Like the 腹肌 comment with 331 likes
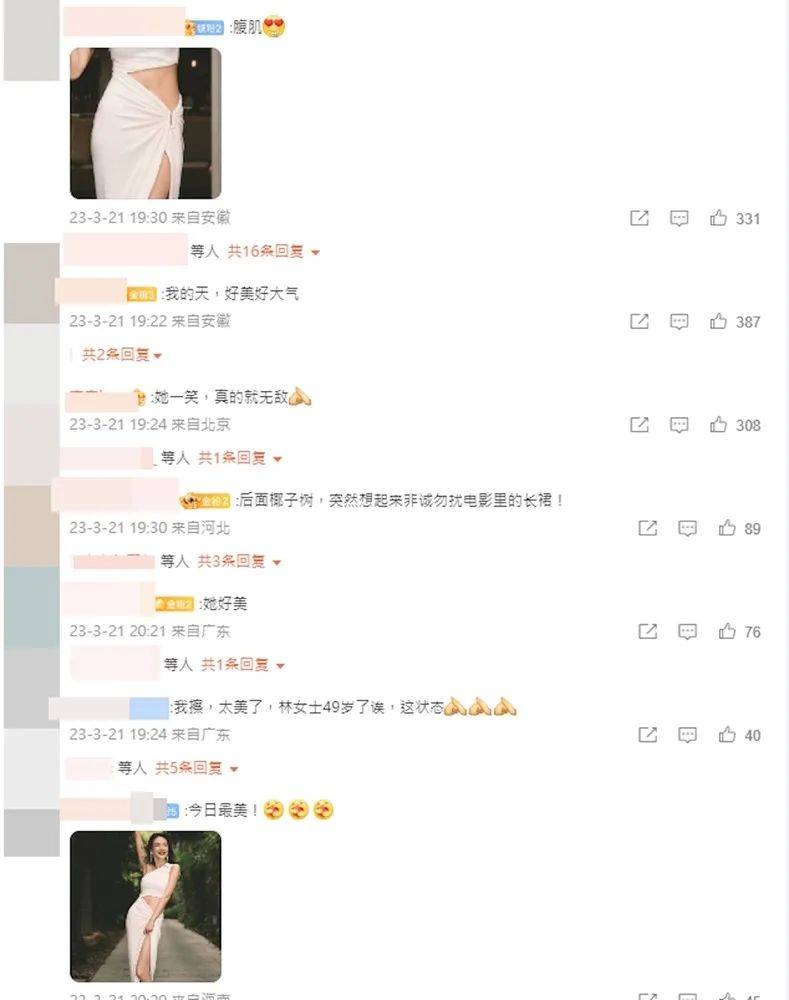Image resolution: width=789 pixels, height=1000 pixels. coord(718,218)
